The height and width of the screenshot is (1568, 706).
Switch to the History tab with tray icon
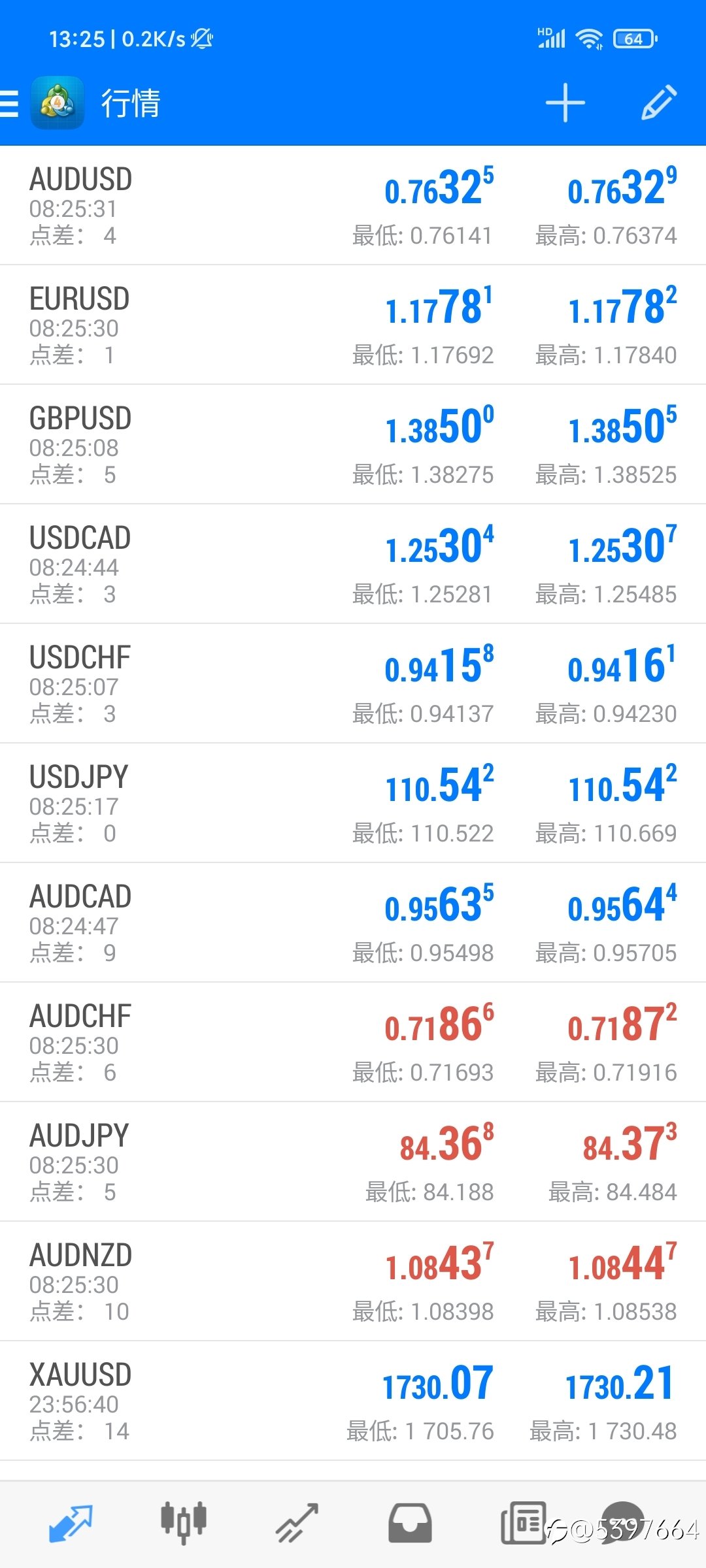tap(410, 1524)
